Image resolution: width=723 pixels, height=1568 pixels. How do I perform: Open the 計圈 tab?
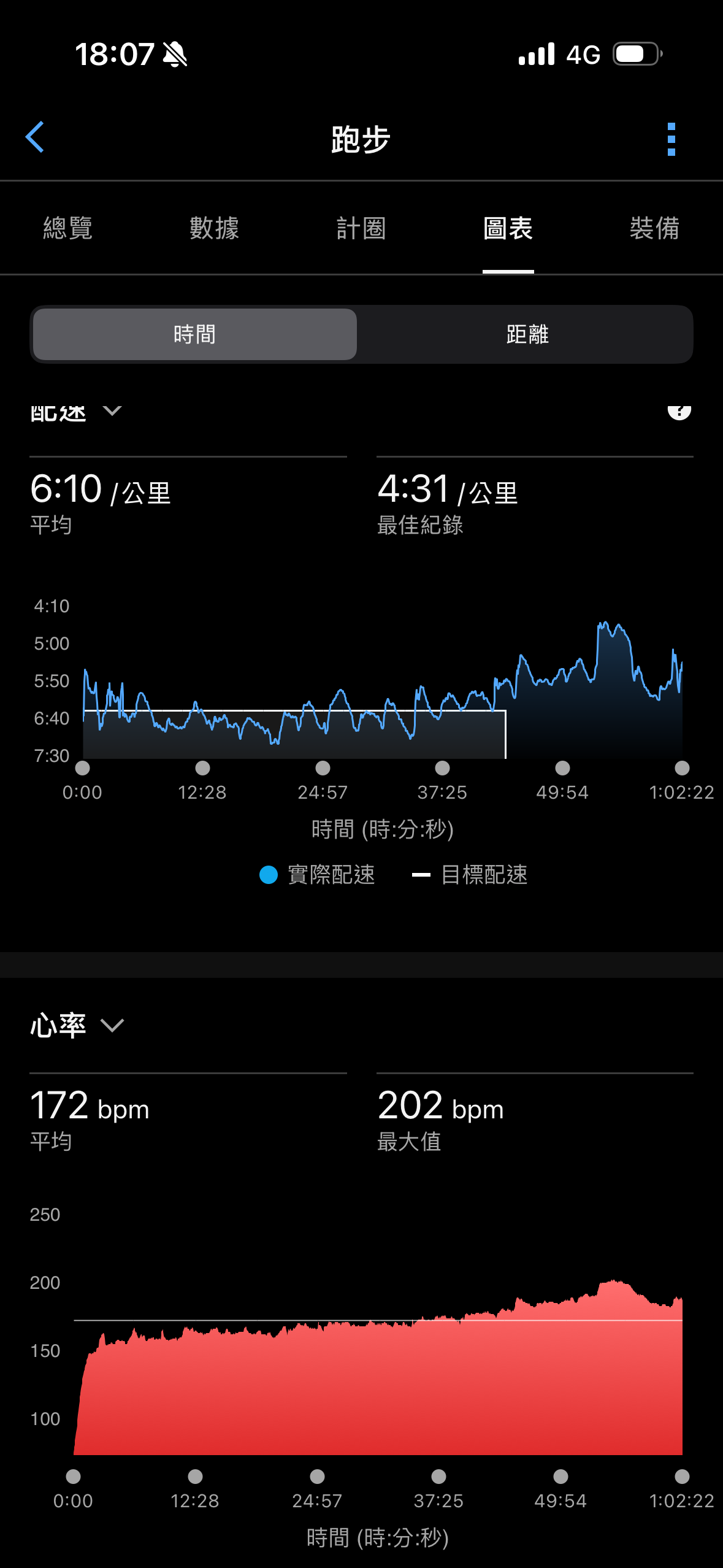[361, 228]
